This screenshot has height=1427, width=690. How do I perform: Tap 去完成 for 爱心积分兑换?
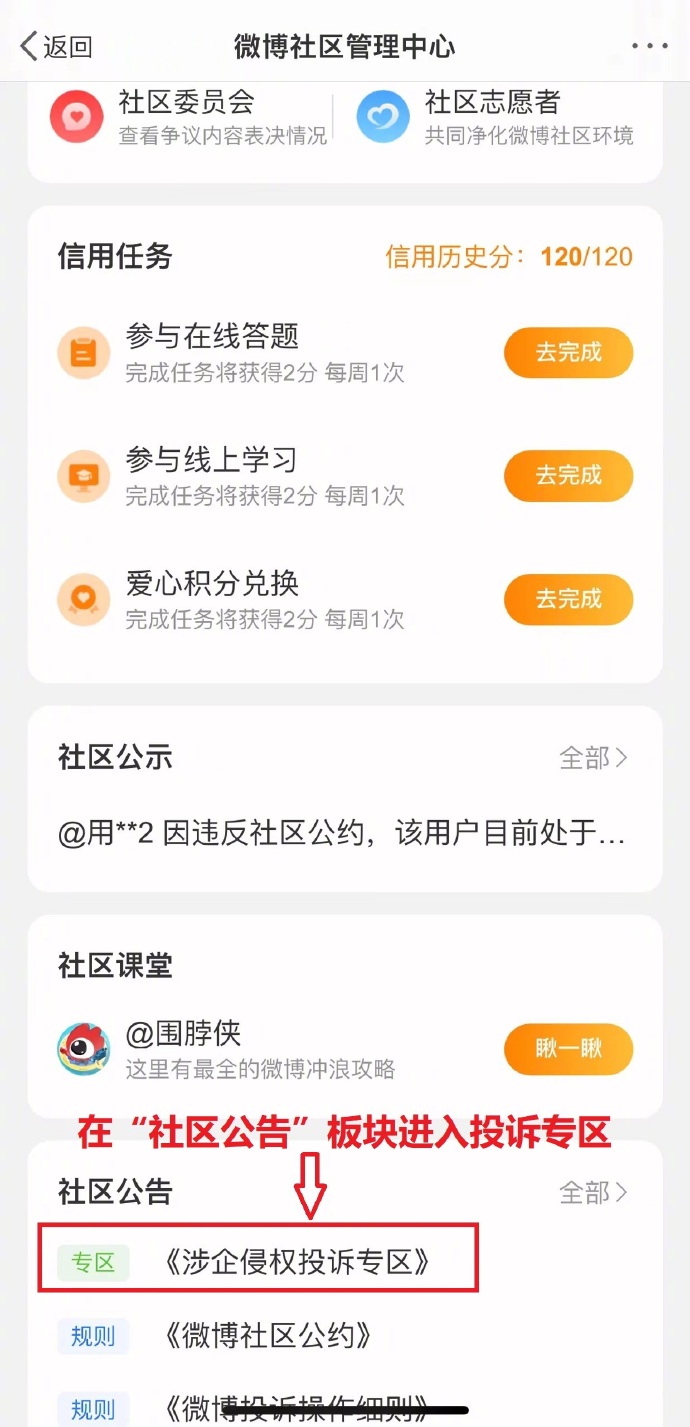pyautogui.click(x=568, y=599)
